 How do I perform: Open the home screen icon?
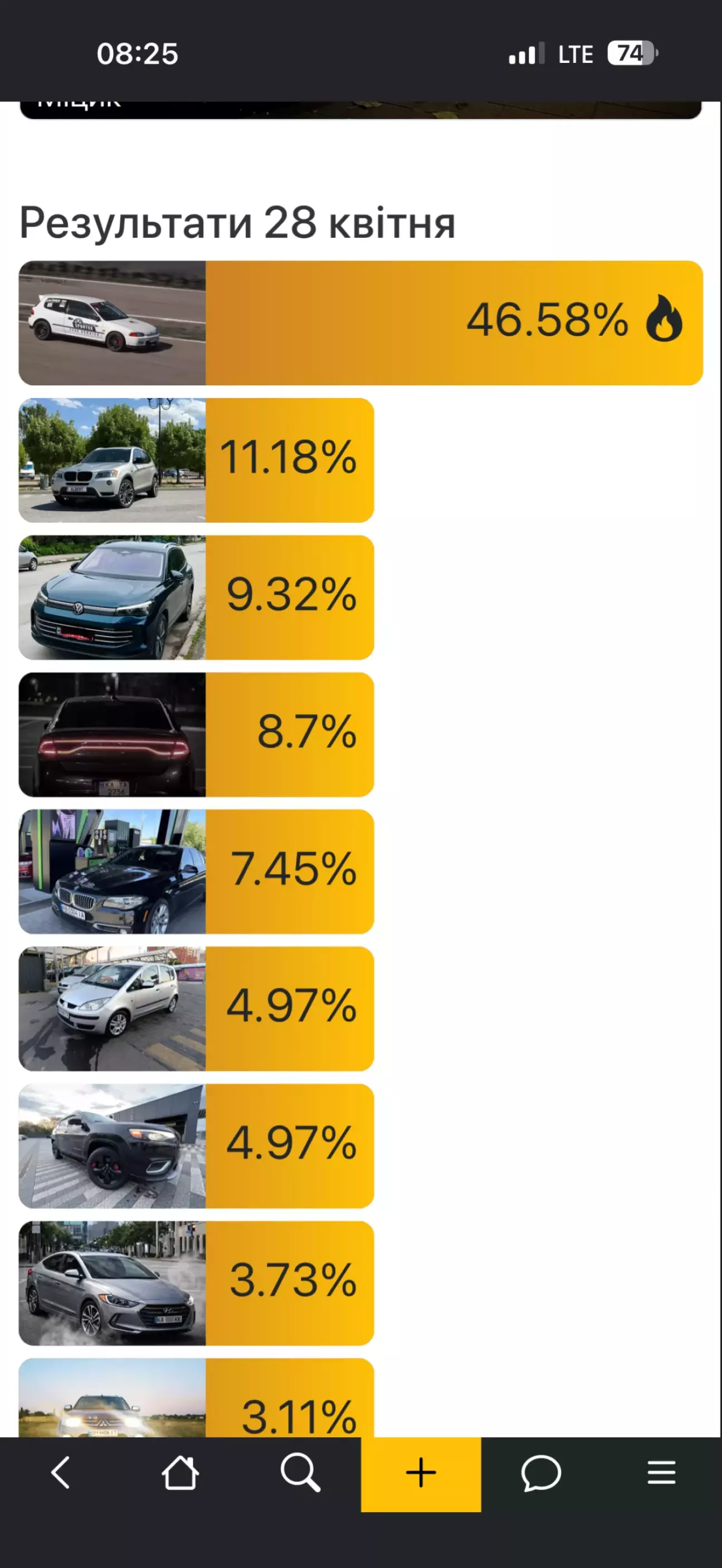pos(180,1473)
